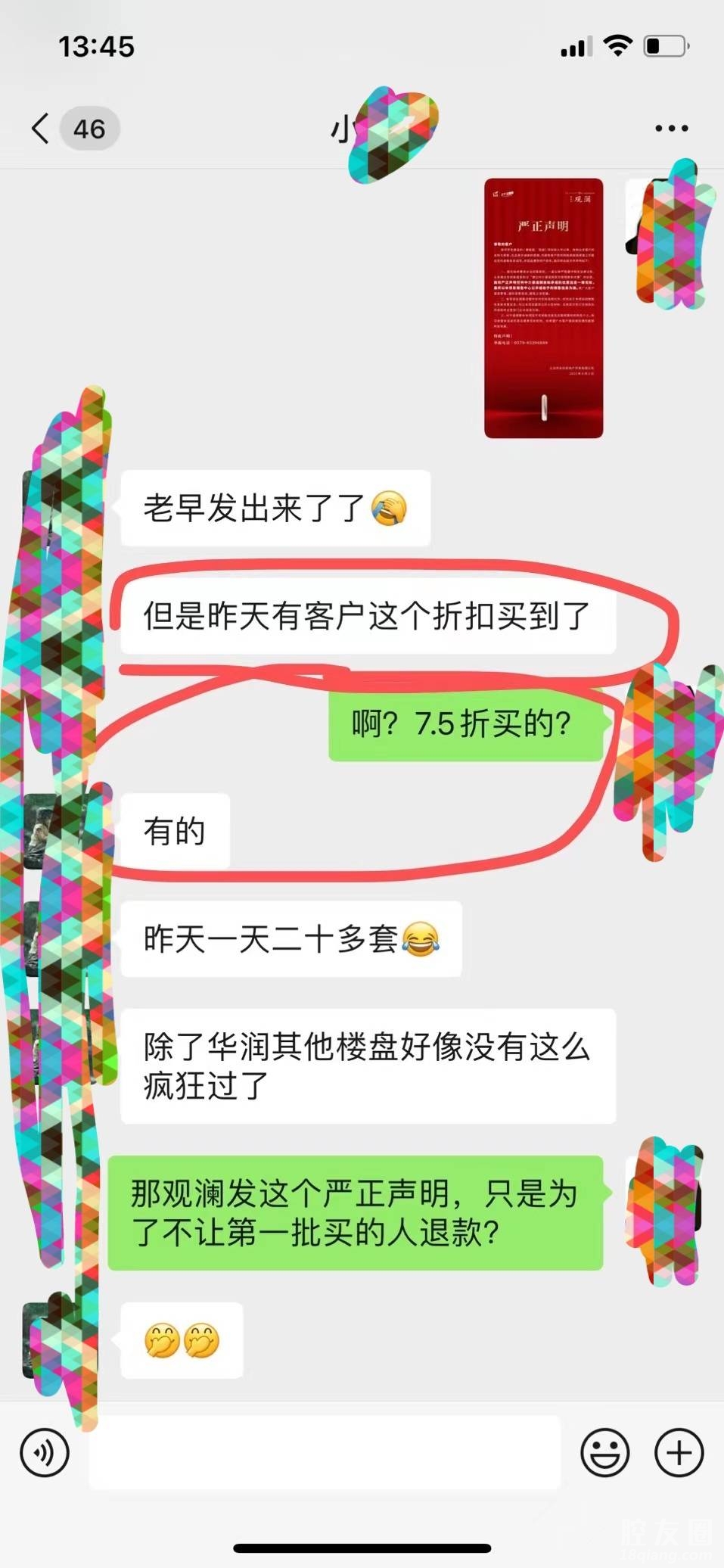Viewport: 724px width, 1568px height.
Task: Open the red 严正声明 image message
Action: pos(543,308)
